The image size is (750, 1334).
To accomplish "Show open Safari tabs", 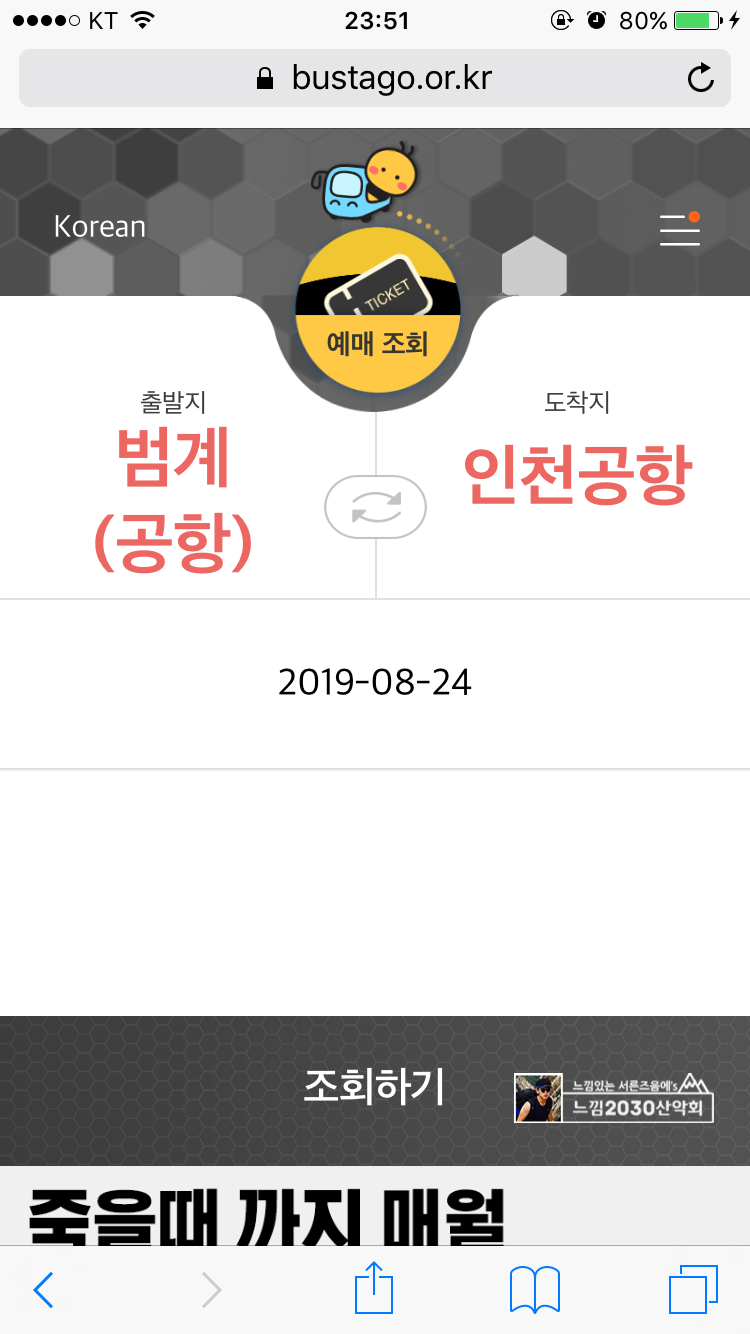I will coord(693,1291).
